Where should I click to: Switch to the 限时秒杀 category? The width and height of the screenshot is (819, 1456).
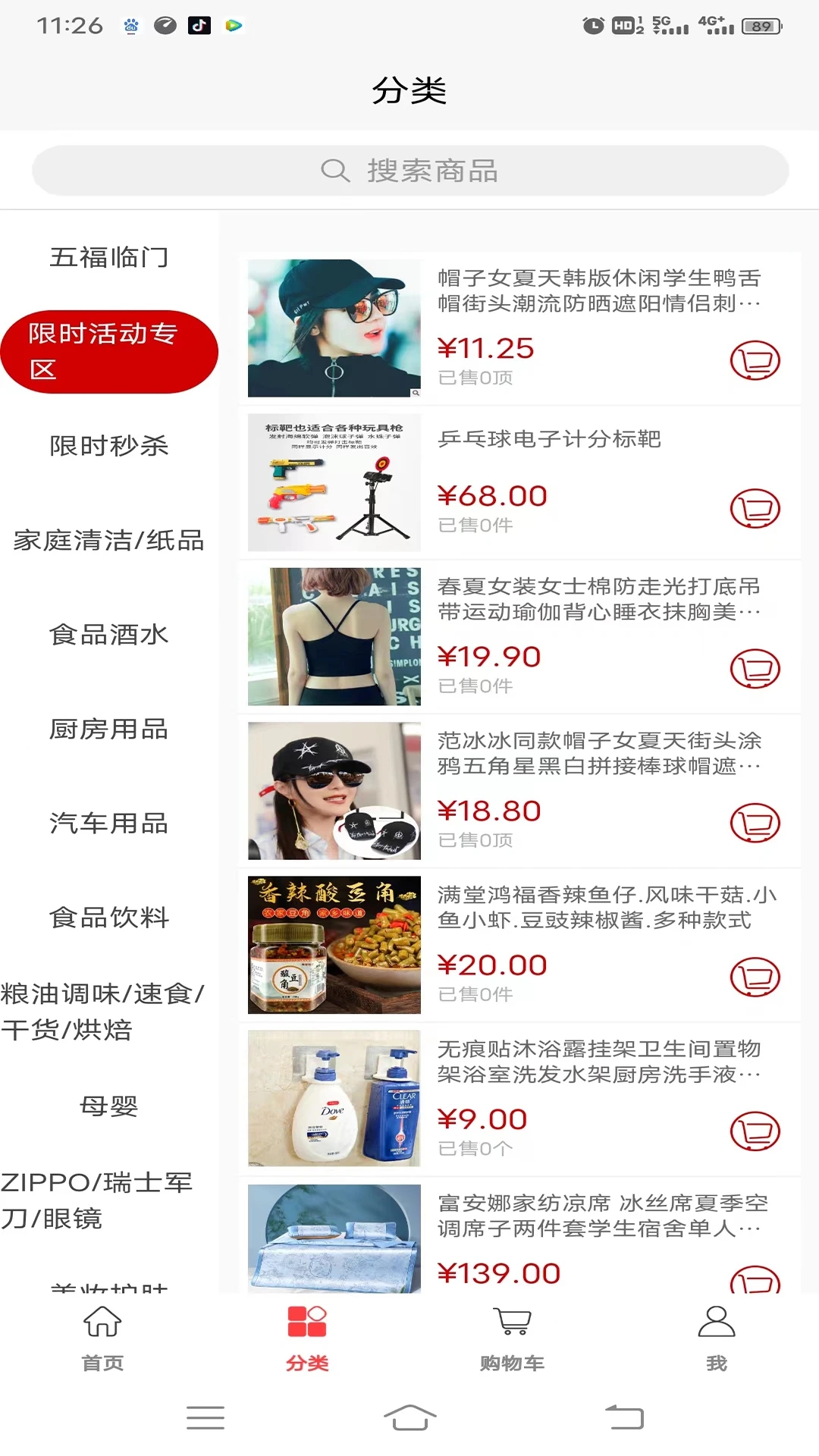108,447
